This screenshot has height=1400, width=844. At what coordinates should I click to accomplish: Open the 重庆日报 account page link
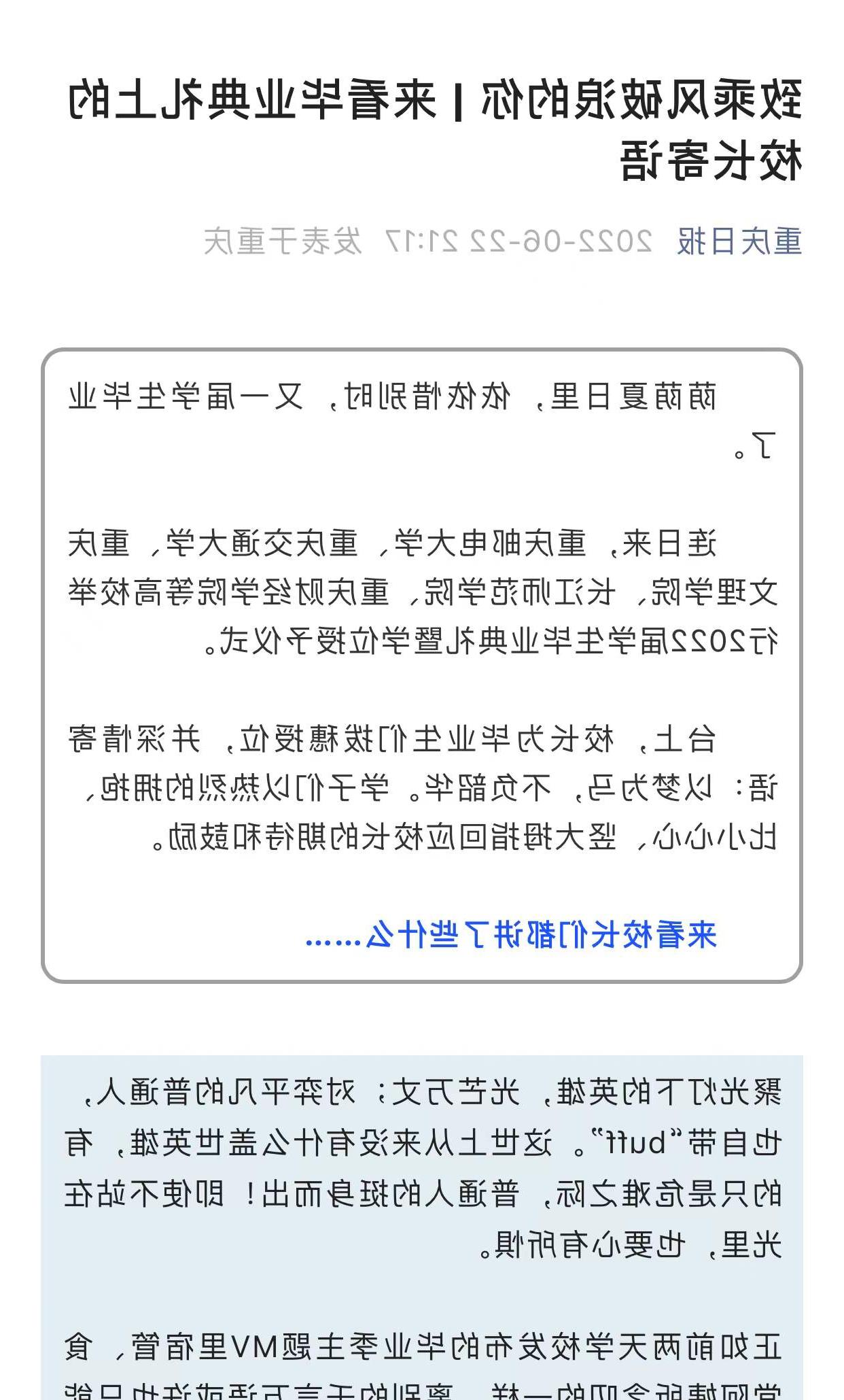739,241
